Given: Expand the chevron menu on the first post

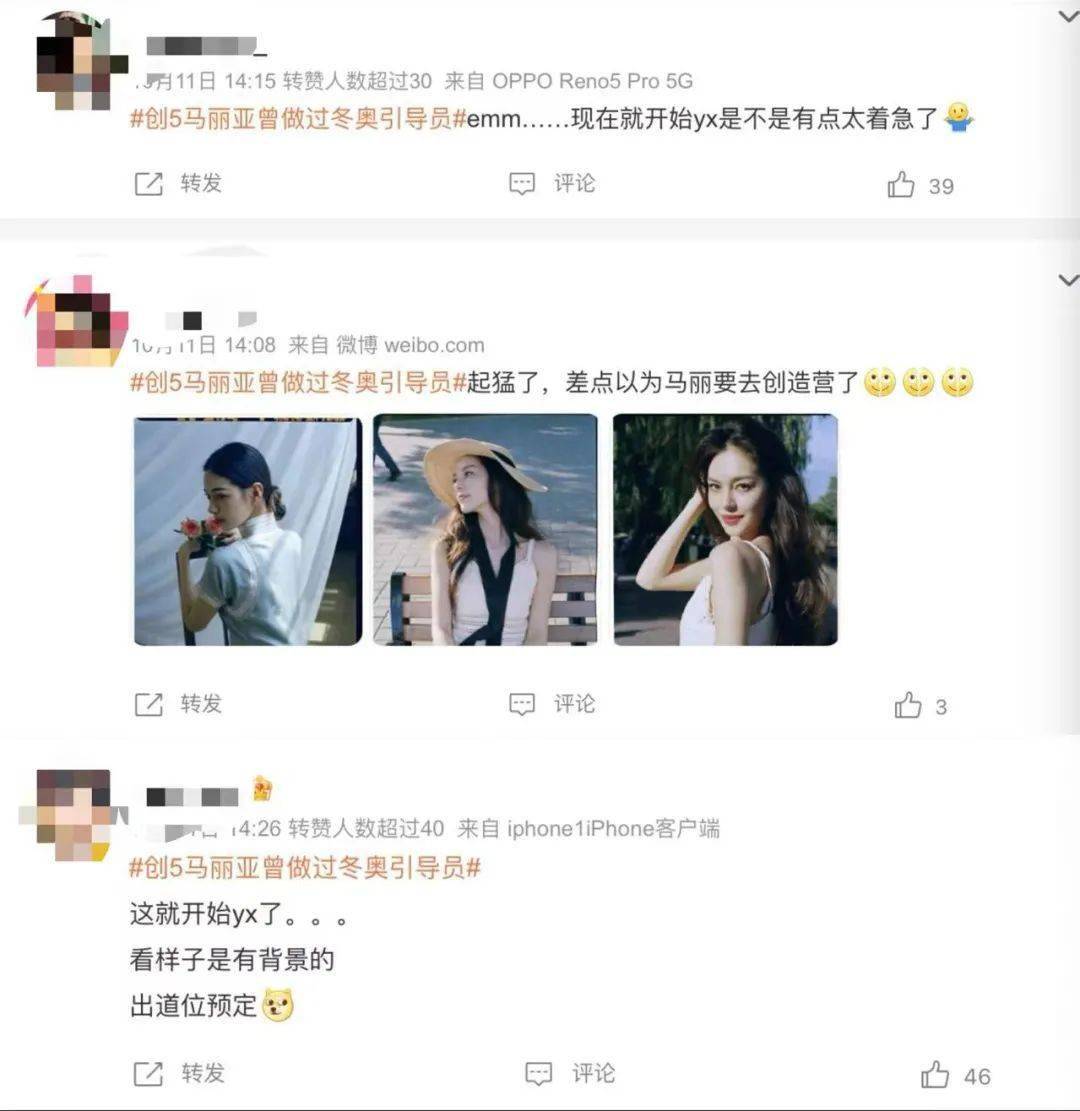Looking at the screenshot, I should click(1068, 16).
